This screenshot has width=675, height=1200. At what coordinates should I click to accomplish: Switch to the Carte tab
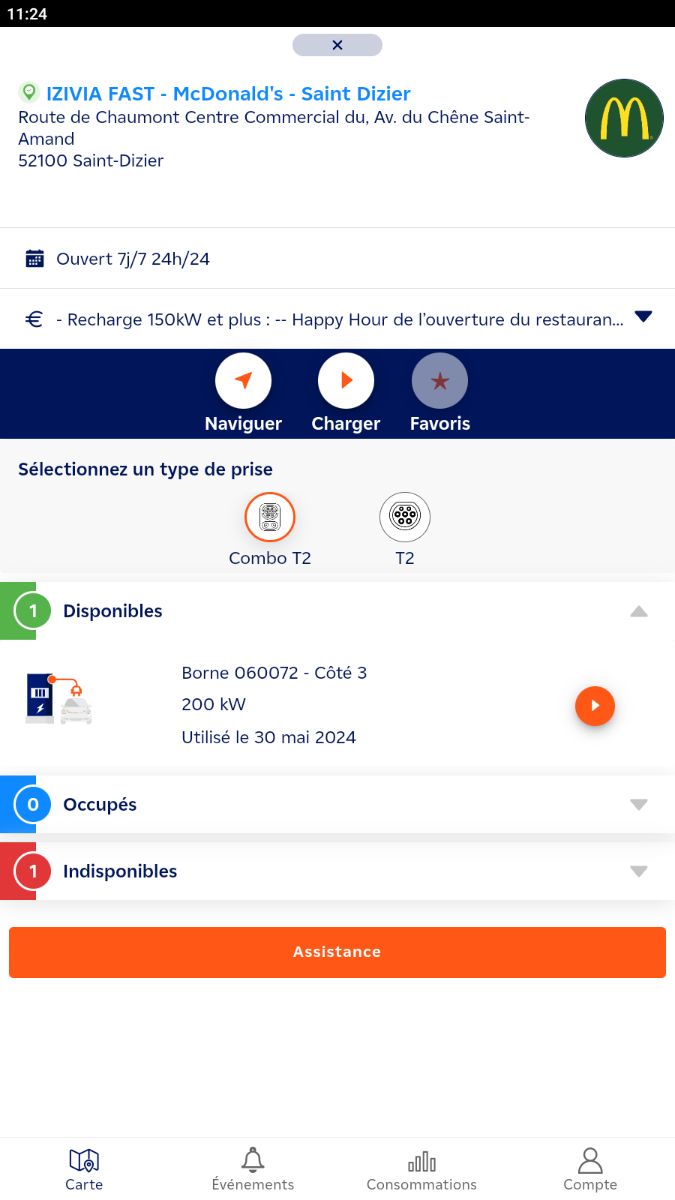84,1169
